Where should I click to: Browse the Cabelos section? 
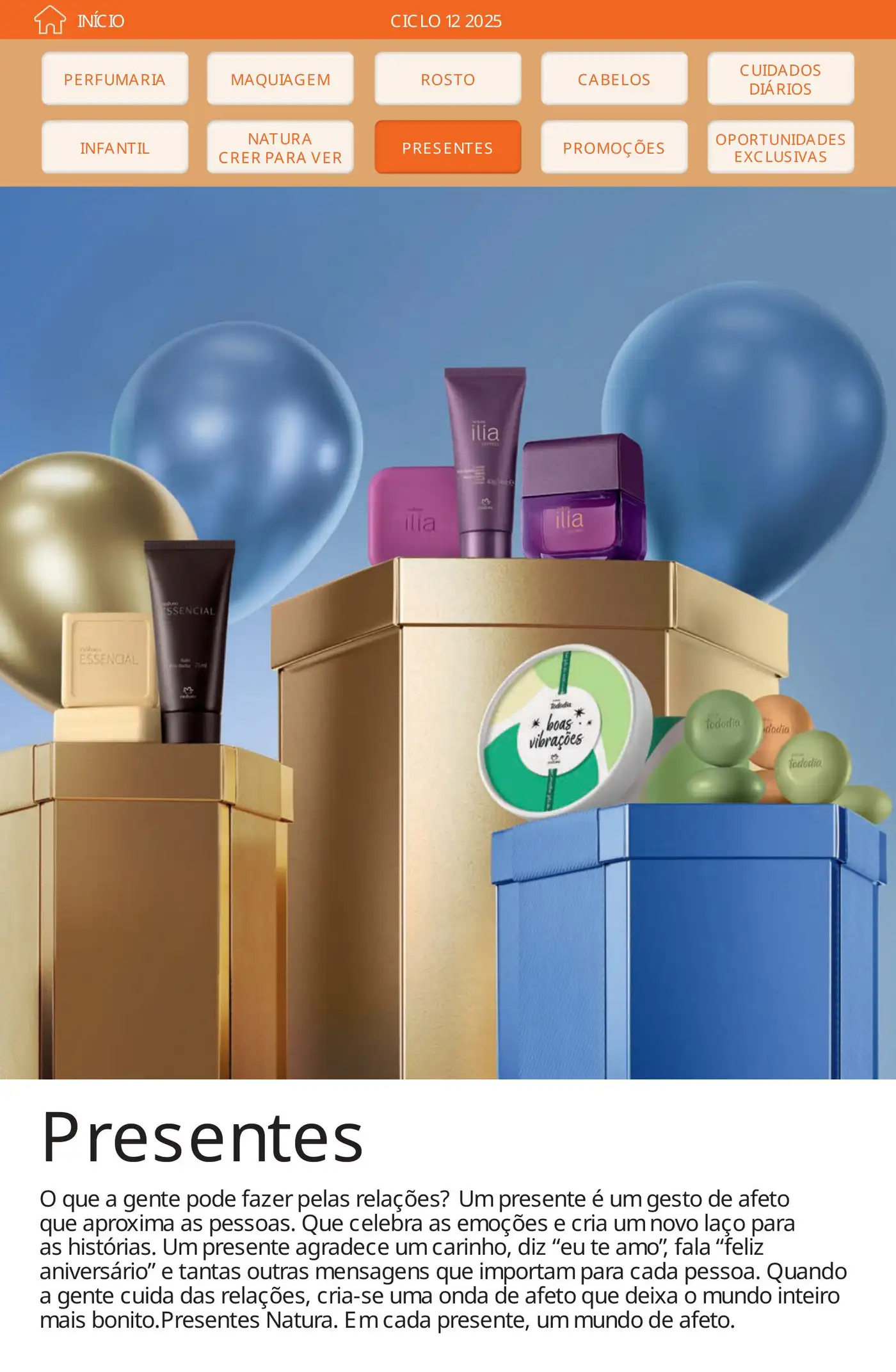(614, 79)
